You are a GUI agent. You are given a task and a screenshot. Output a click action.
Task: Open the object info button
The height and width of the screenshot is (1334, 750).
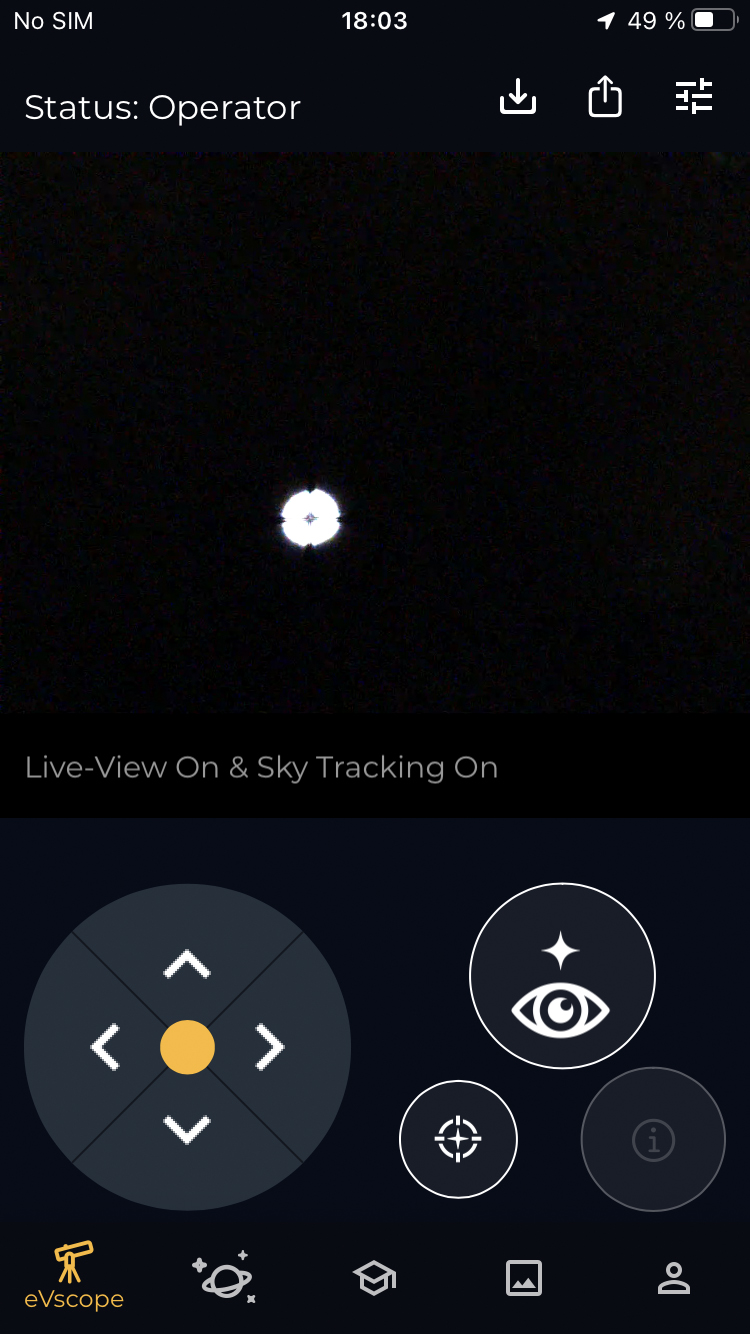click(653, 1139)
